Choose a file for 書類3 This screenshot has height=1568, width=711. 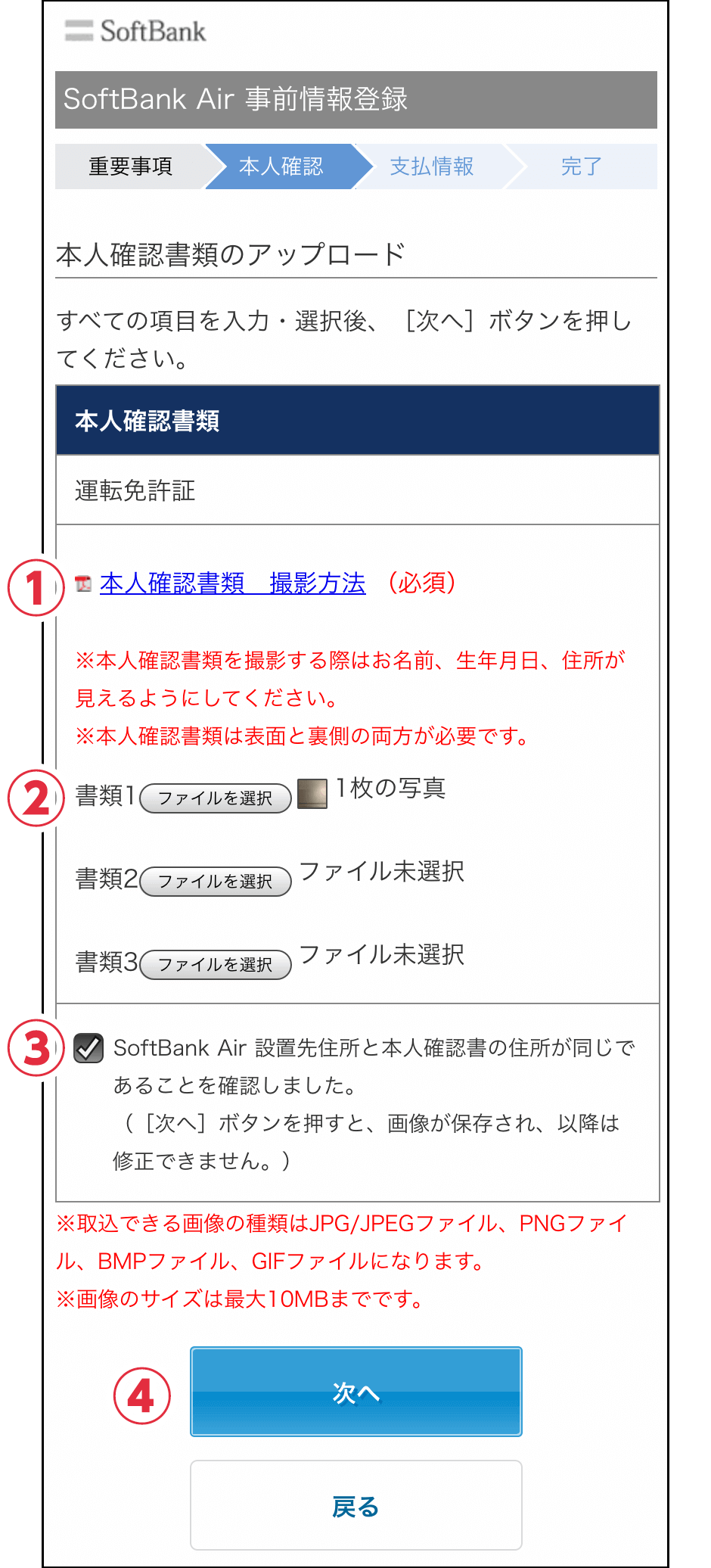(x=216, y=965)
